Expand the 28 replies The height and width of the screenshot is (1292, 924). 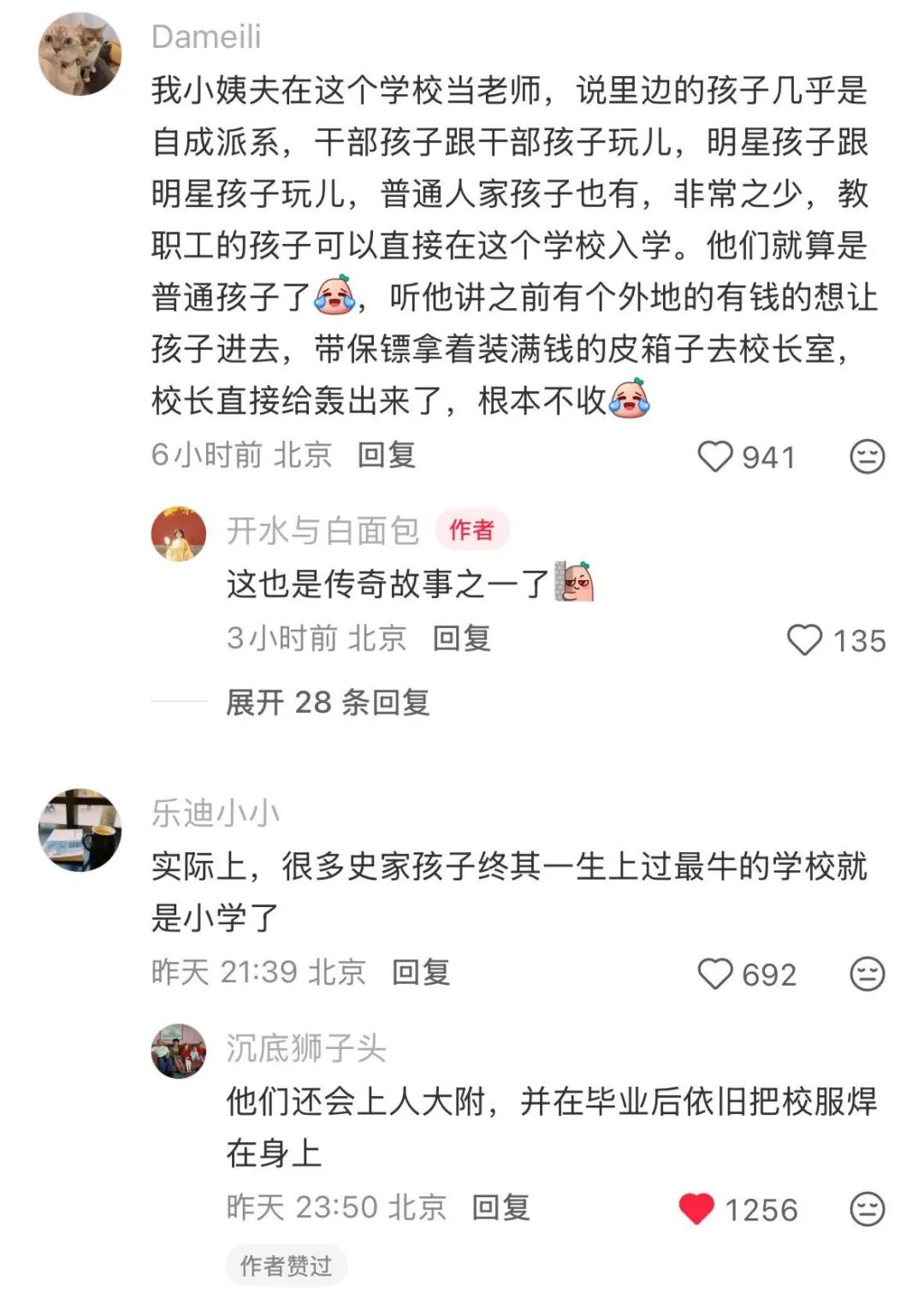coord(328,702)
